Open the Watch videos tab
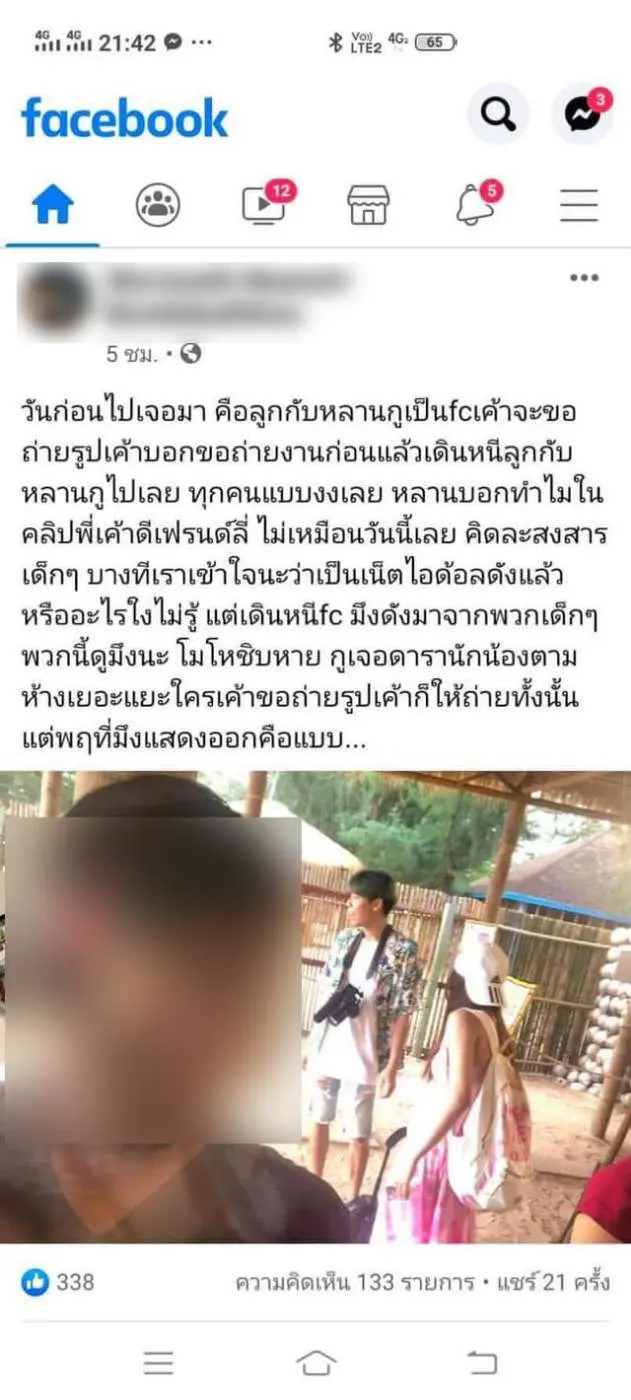631x1400 pixels. [x=264, y=205]
